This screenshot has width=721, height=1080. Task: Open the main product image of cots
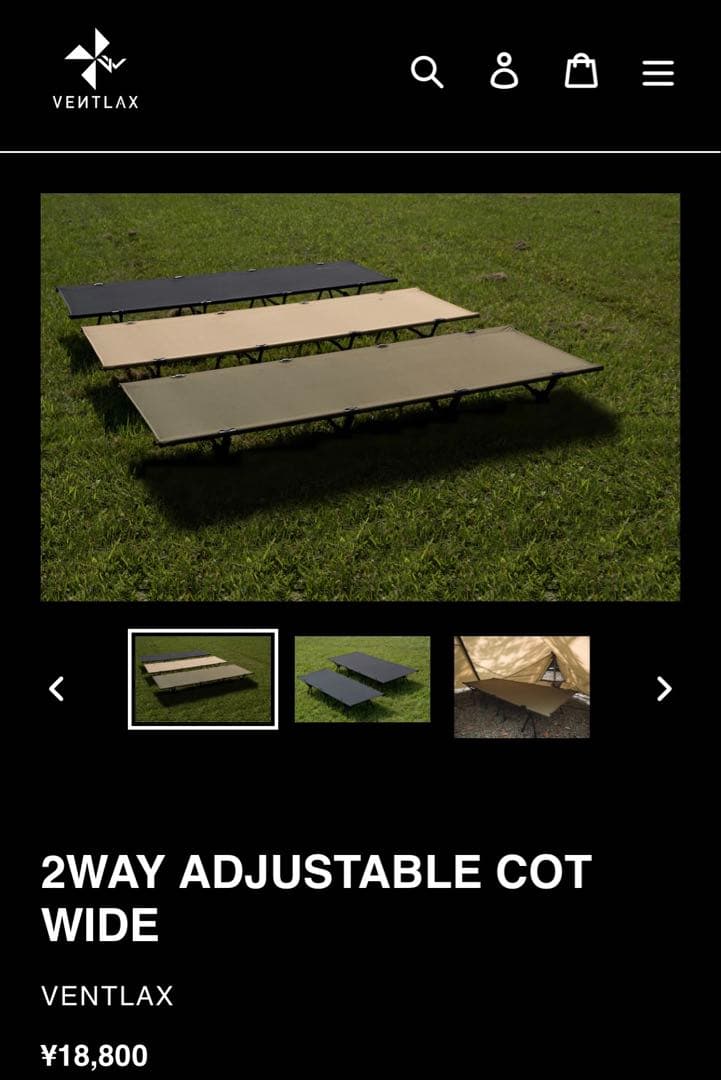360,397
